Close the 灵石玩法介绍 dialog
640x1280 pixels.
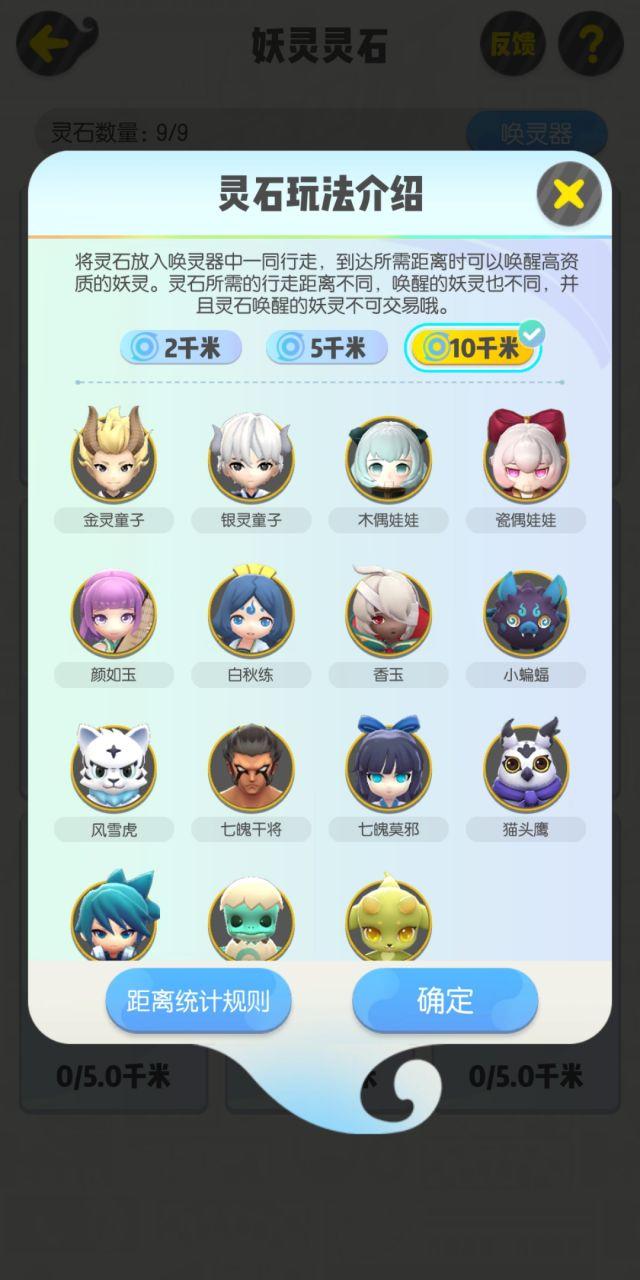click(x=568, y=194)
